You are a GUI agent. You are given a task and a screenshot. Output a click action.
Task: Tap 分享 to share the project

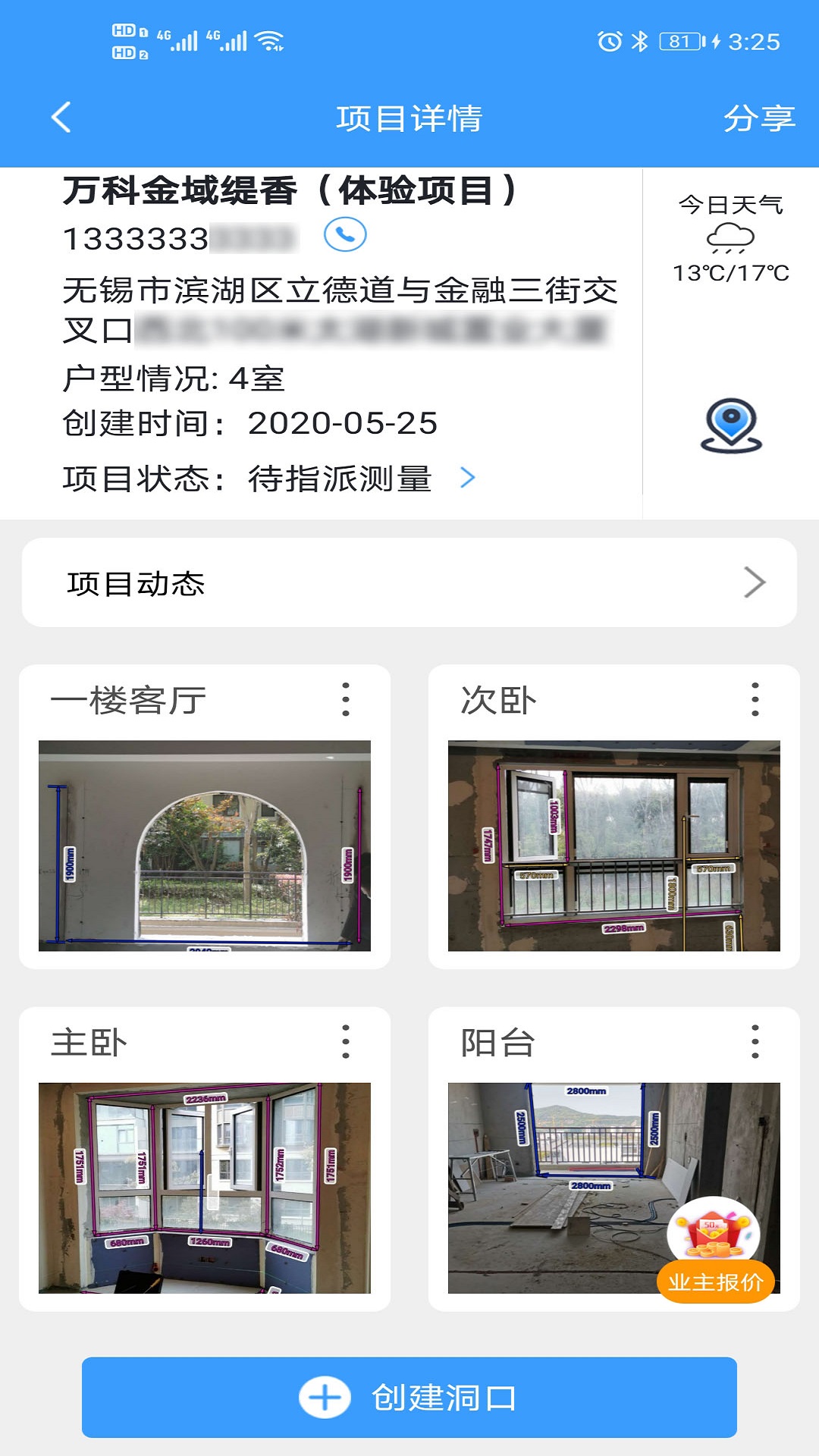(x=761, y=118)
